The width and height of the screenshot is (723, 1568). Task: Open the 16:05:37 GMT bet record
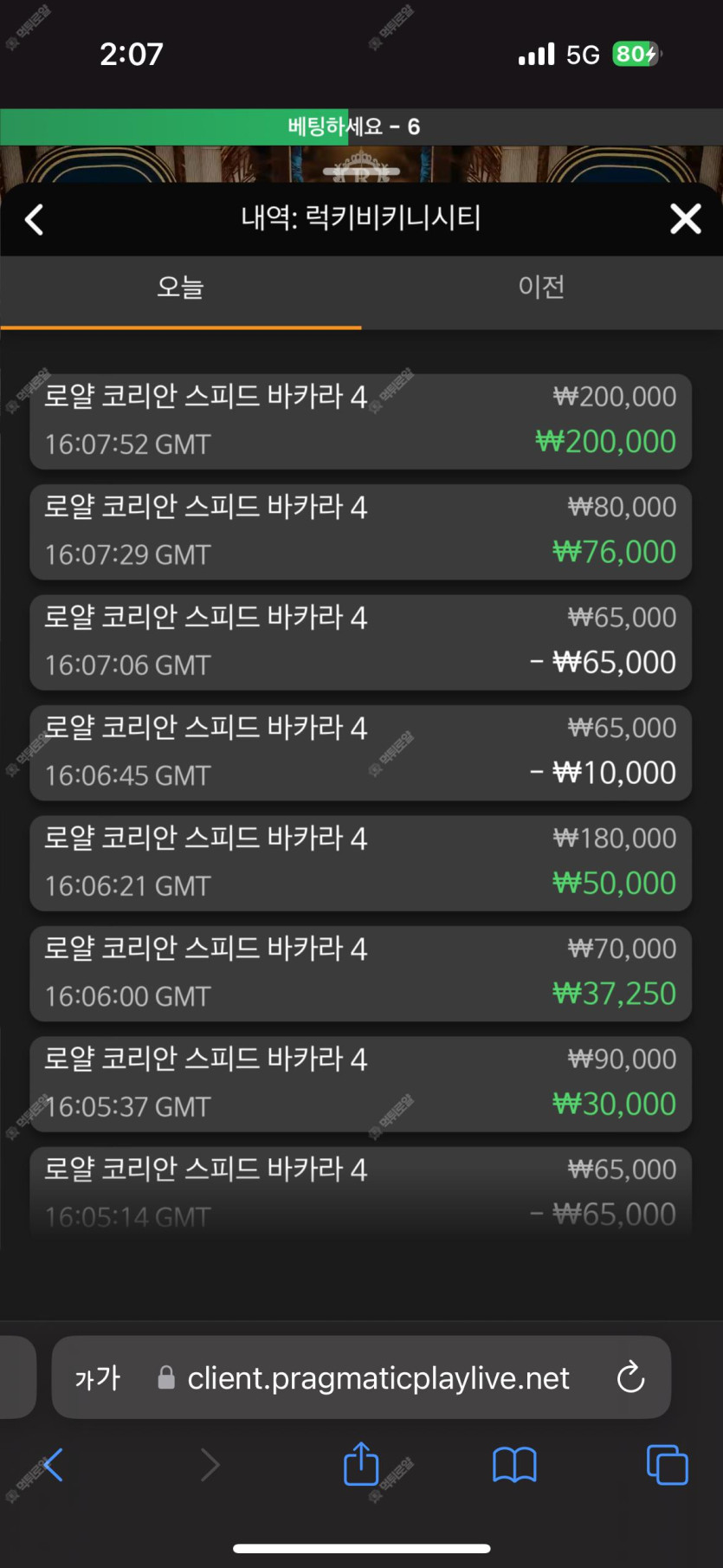coord(360,1084)
